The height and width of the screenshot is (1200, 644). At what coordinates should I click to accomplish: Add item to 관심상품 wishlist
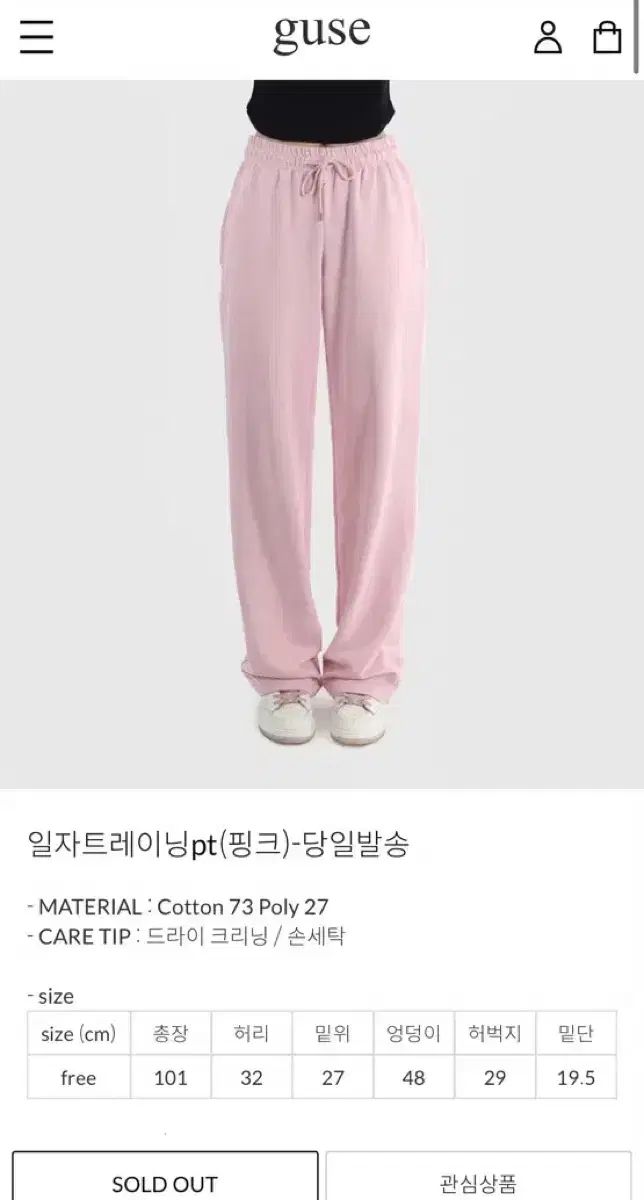pos(479,1182)
